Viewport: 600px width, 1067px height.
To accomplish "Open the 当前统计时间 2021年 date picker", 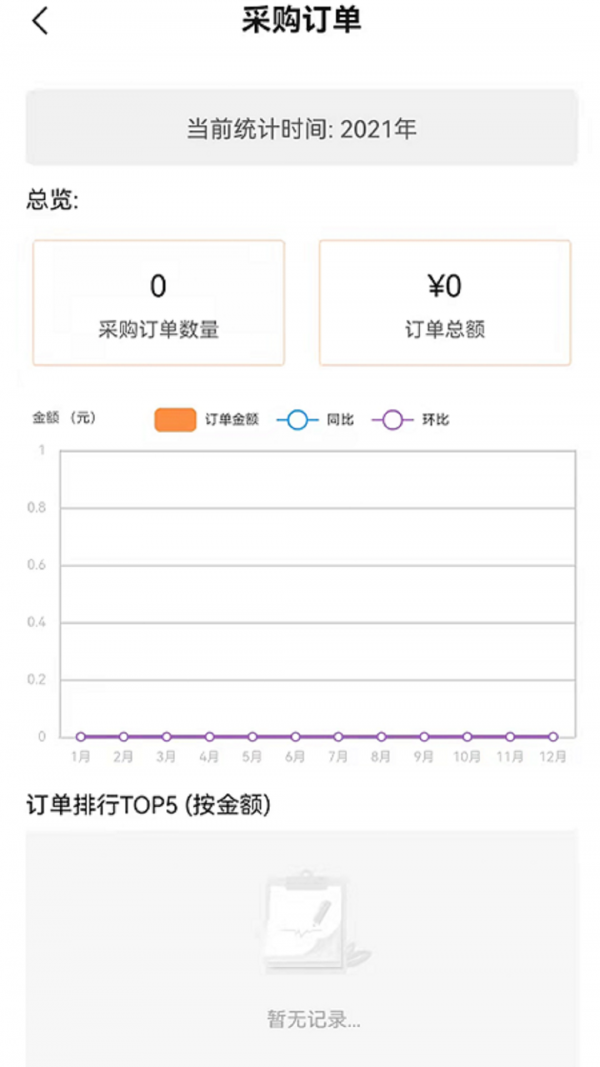I will click(x=301, y=128).
